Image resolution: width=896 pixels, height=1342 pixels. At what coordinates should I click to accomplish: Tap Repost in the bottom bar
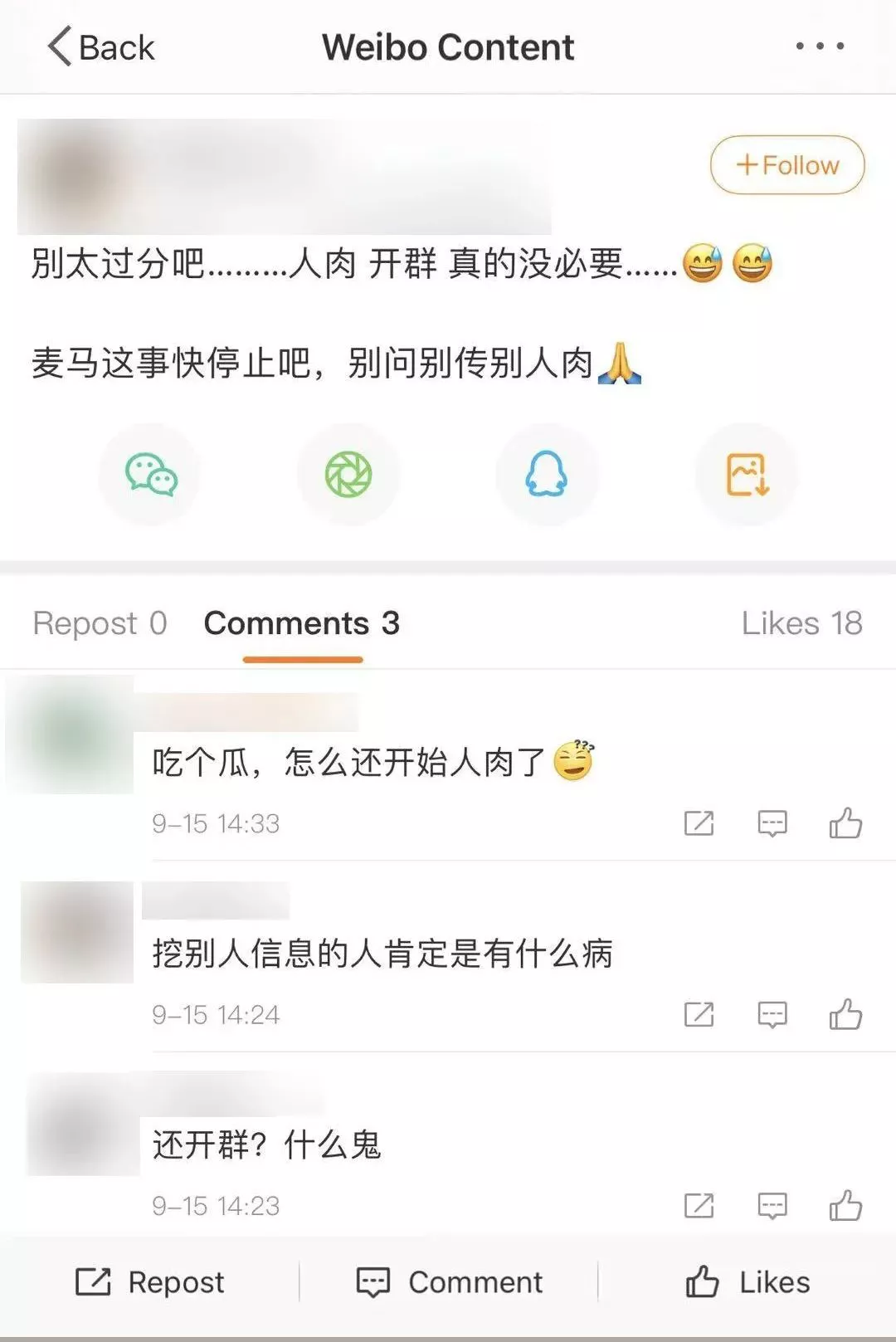150,1282
